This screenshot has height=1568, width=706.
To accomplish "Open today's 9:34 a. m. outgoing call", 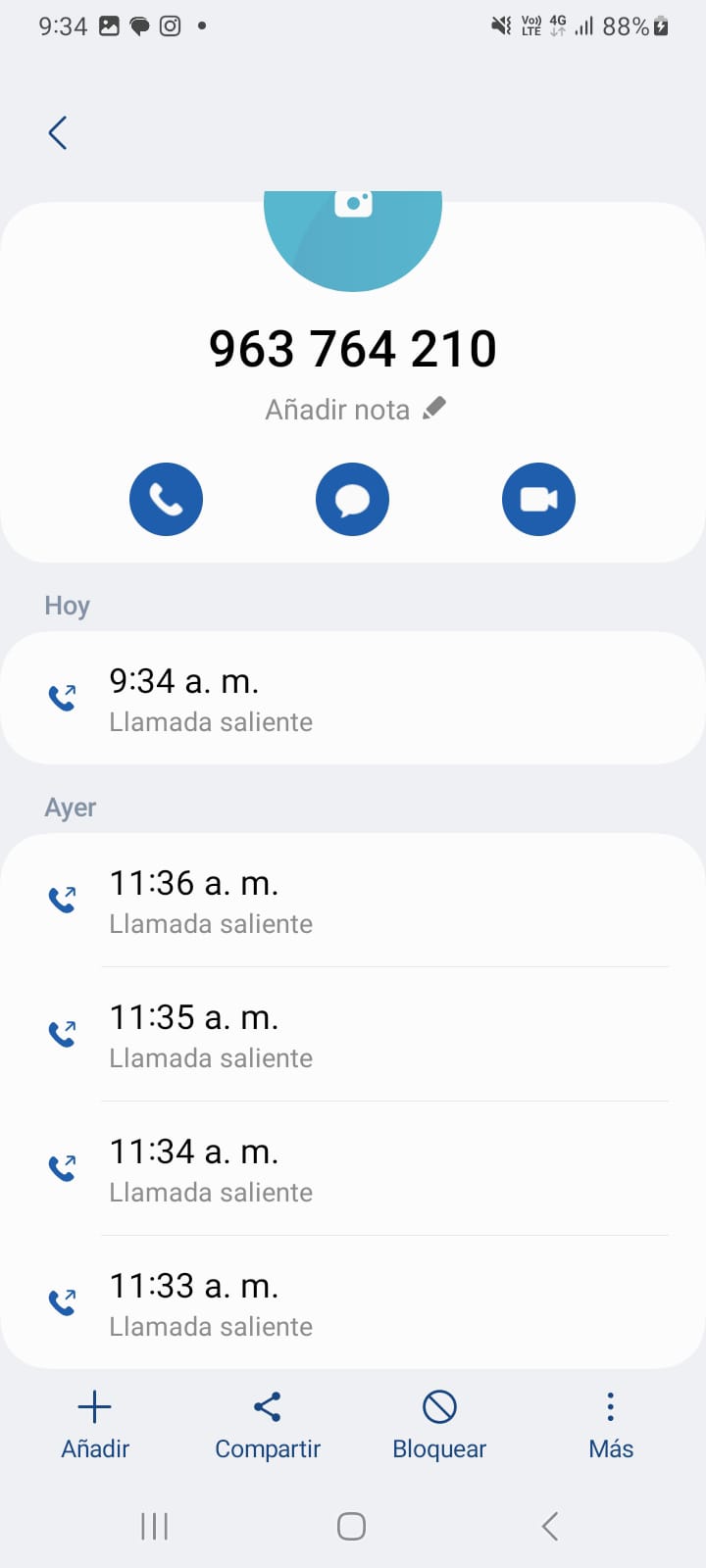I will 353,699.
